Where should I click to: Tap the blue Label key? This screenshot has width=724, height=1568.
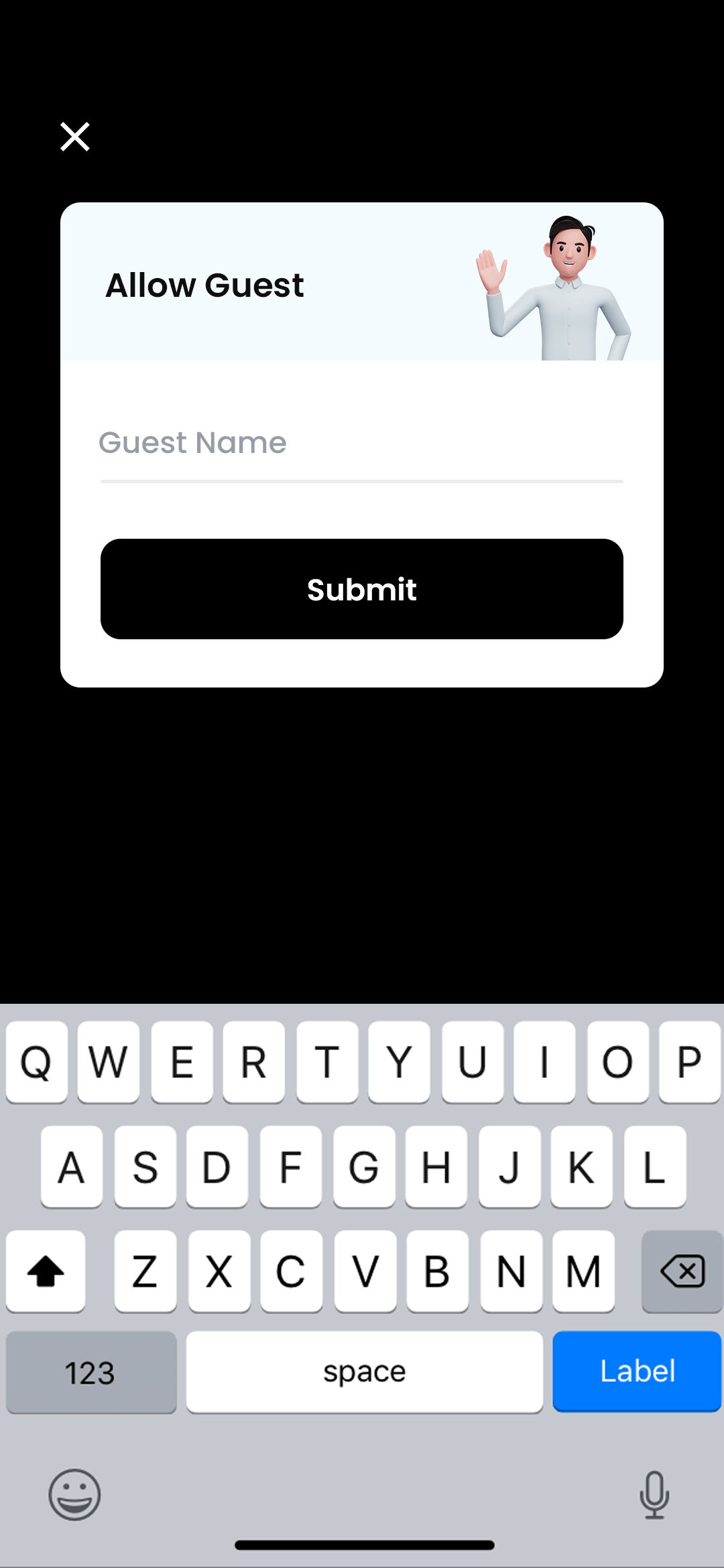pos(636,1371)
